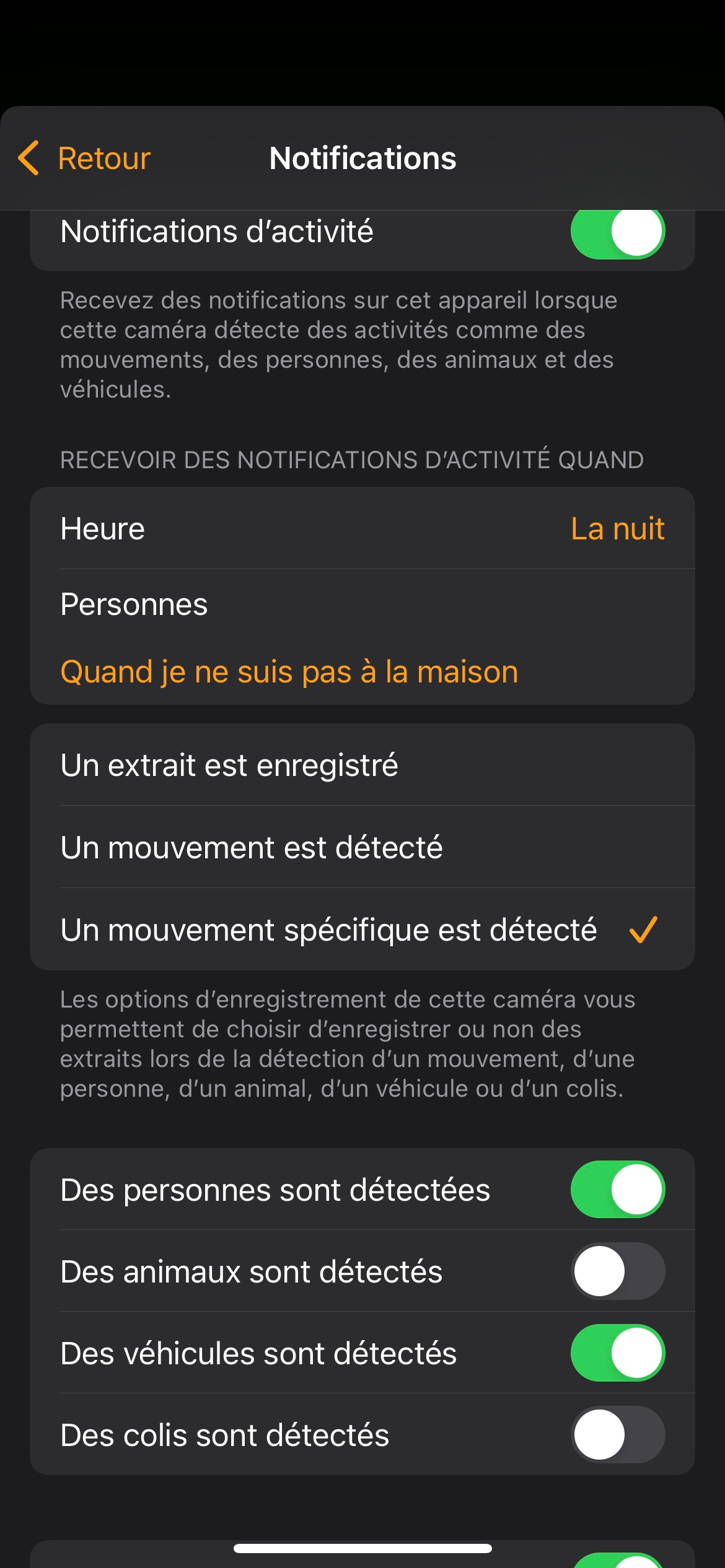725x1568 pixels.
Task: Enable Des colis sont détectés
Action: 617,1435
